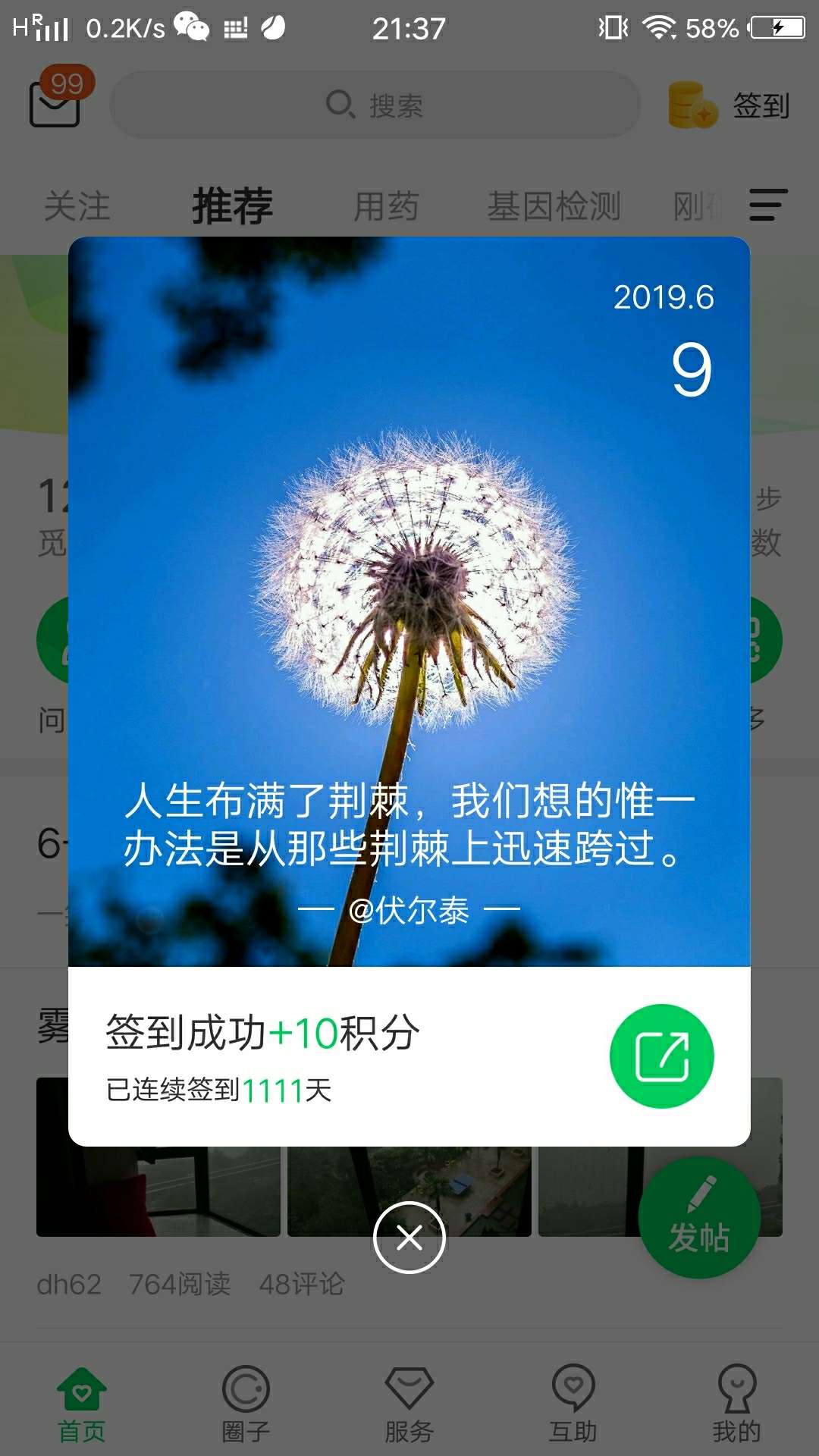The height and width of the screenshot is (1456, 819).
Task: Expand the channel list via the lines icon
Action: (x=768, y=205)
